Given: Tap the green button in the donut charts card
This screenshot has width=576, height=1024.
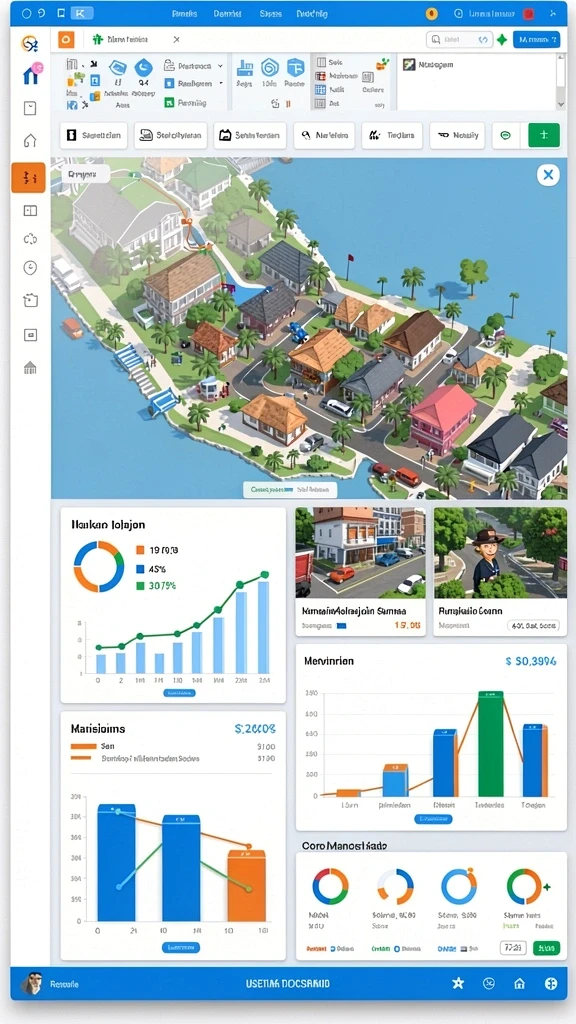Looking at the screenshot, I should tap(546, 948).
